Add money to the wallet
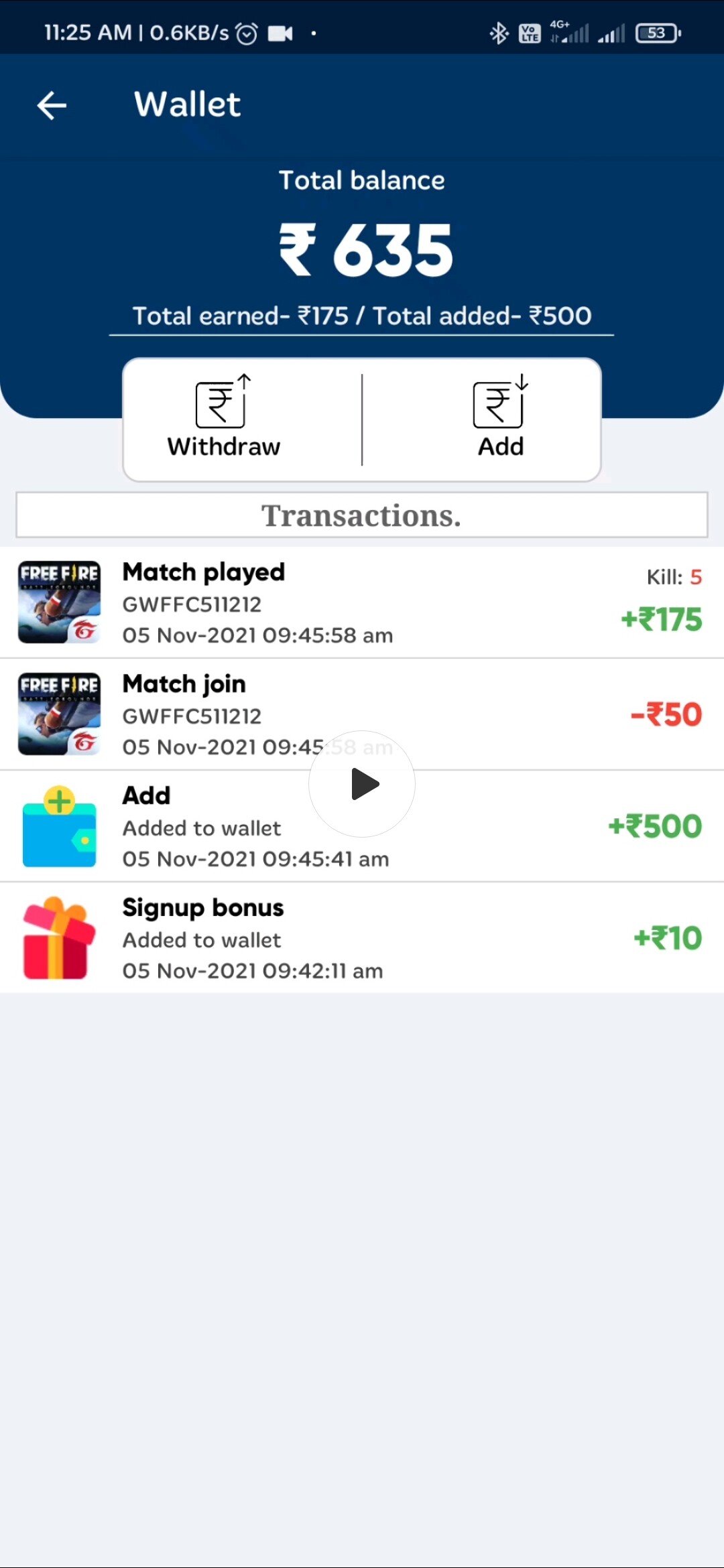The height and width of the screenshot is (1568, 724). [x=500, y=419]
